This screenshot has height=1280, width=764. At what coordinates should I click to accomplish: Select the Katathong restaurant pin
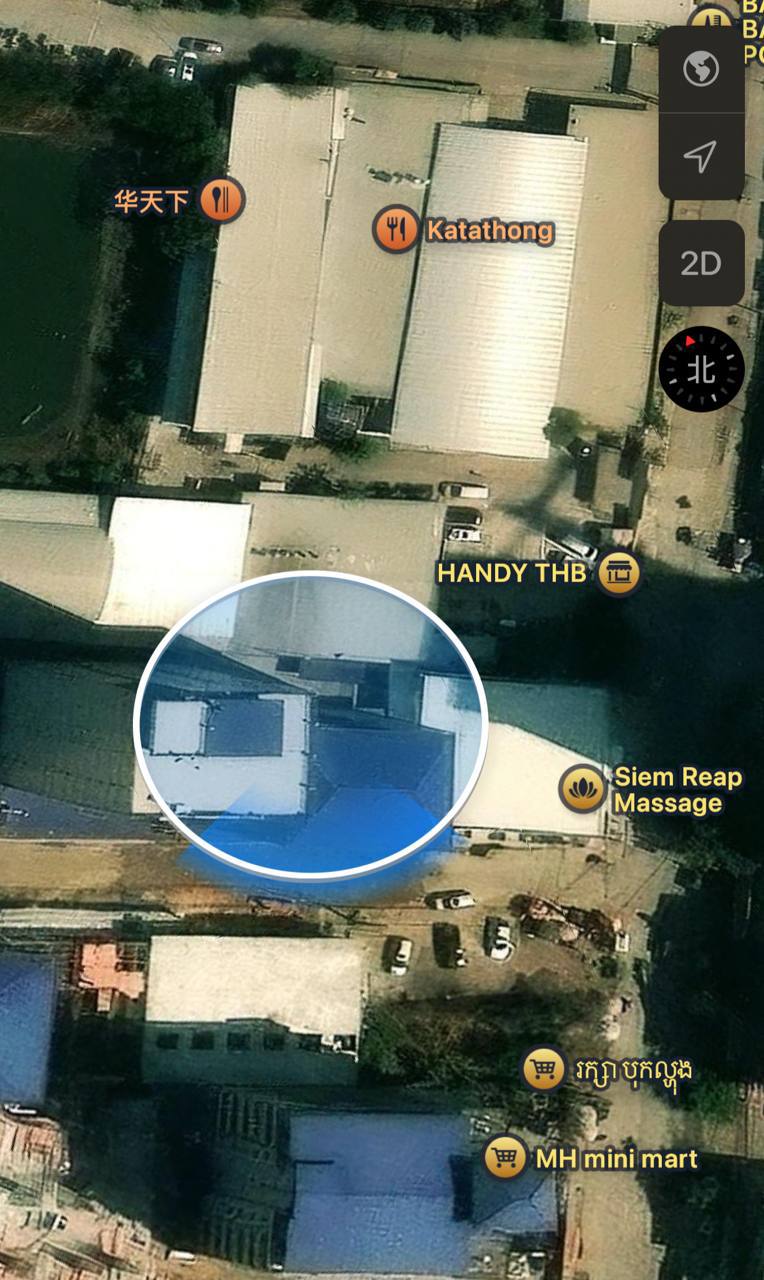point(396,231)
